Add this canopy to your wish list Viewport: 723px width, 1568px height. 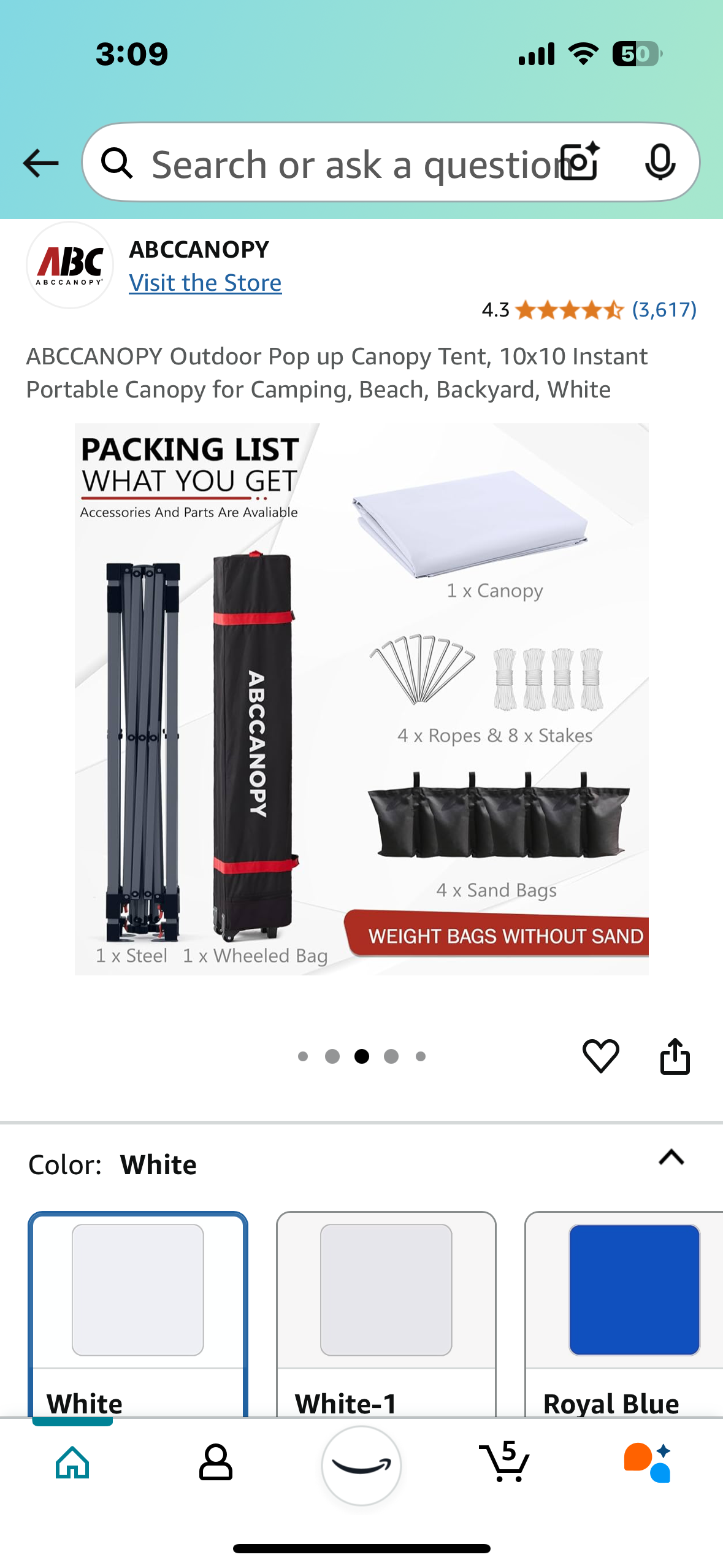(x=600, y=1056)
